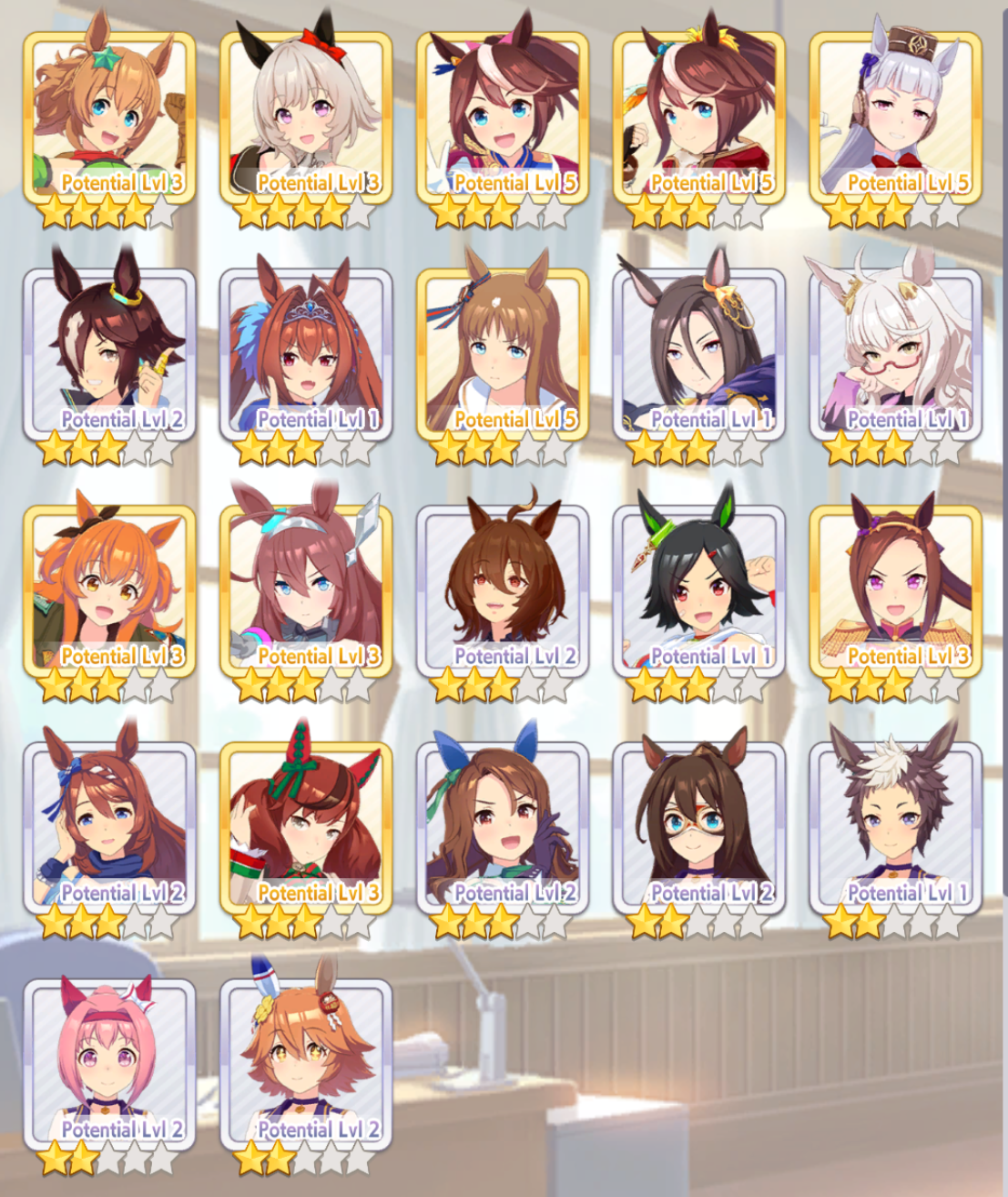Select the orange-haired character with lucky charms

306,1064
